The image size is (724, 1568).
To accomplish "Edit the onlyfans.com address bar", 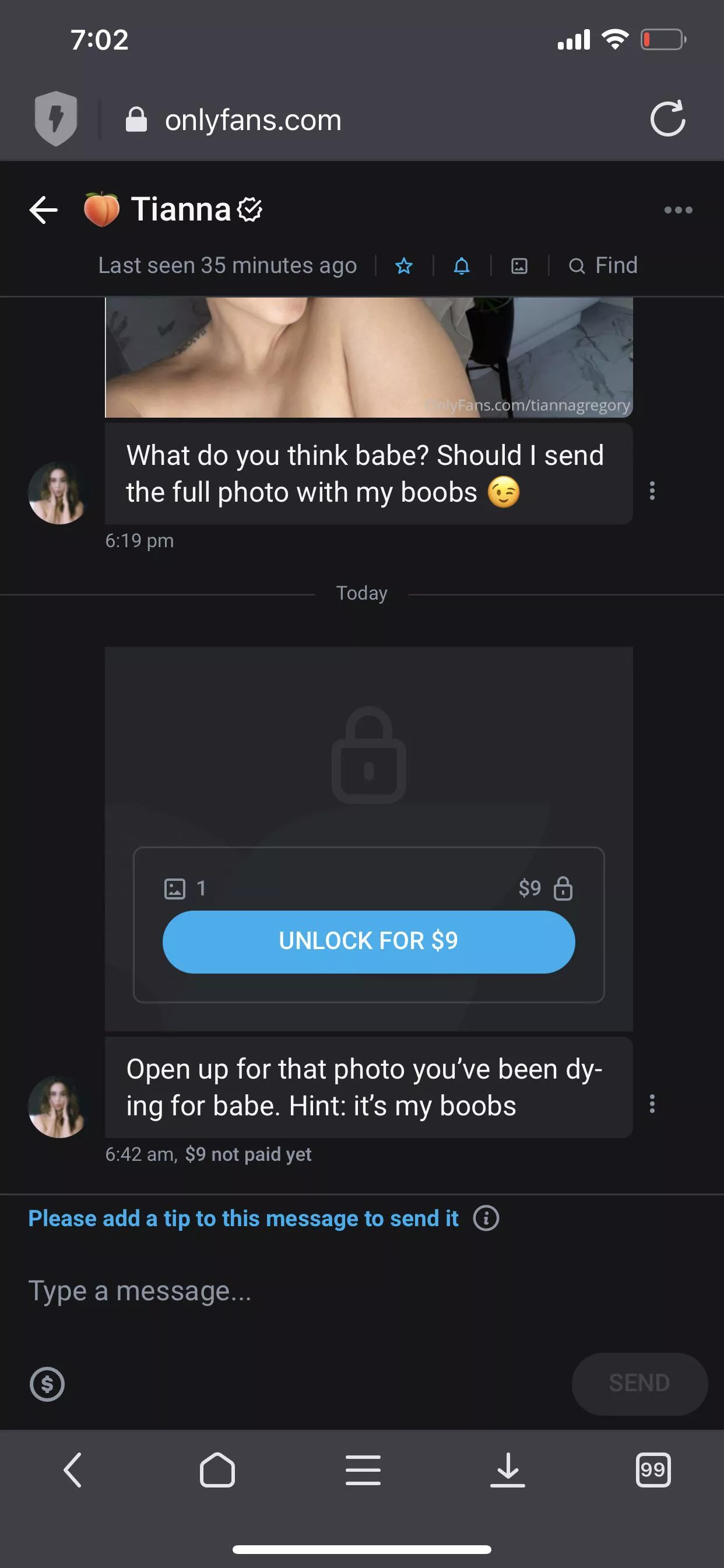I will [x=253, y=120].
